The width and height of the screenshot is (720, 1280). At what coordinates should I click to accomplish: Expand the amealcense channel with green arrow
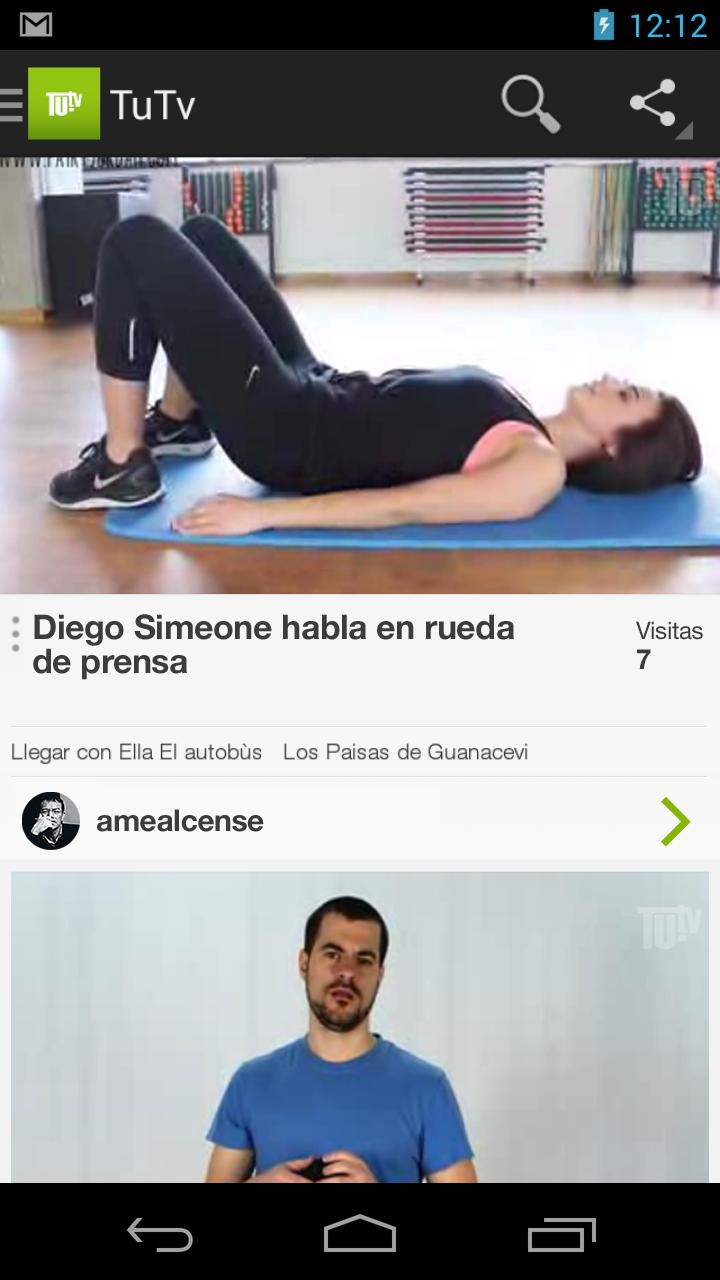[x=676, y=821]
